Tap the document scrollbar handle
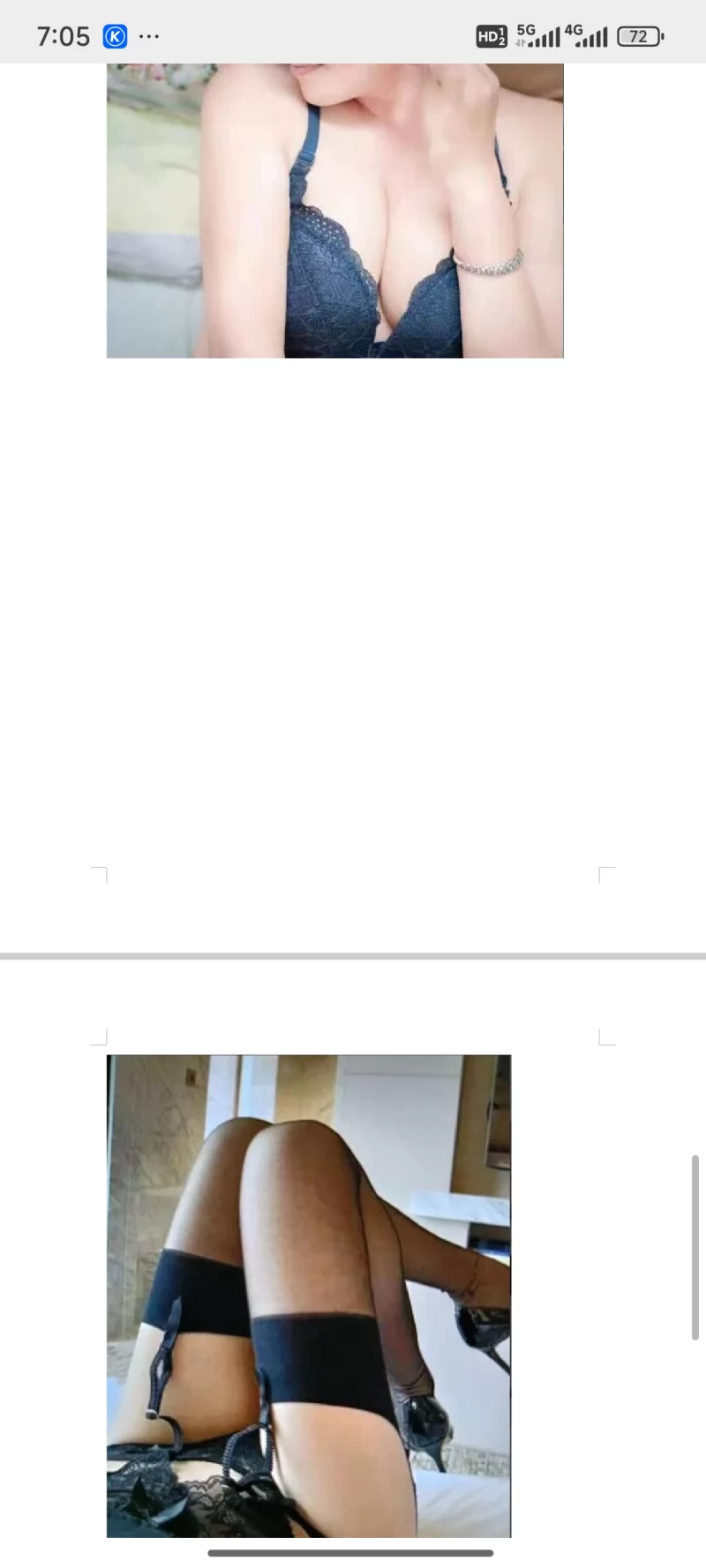 tap(695, 1247)
